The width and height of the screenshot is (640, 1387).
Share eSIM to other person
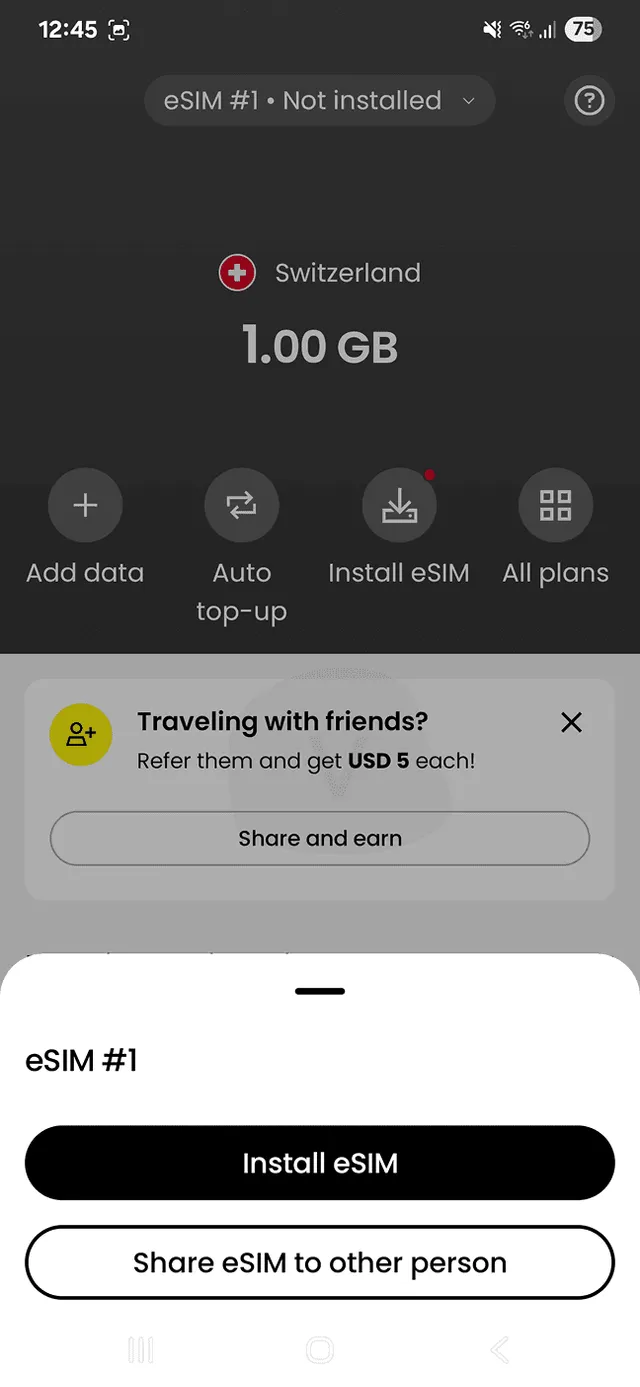(320, 1262)
